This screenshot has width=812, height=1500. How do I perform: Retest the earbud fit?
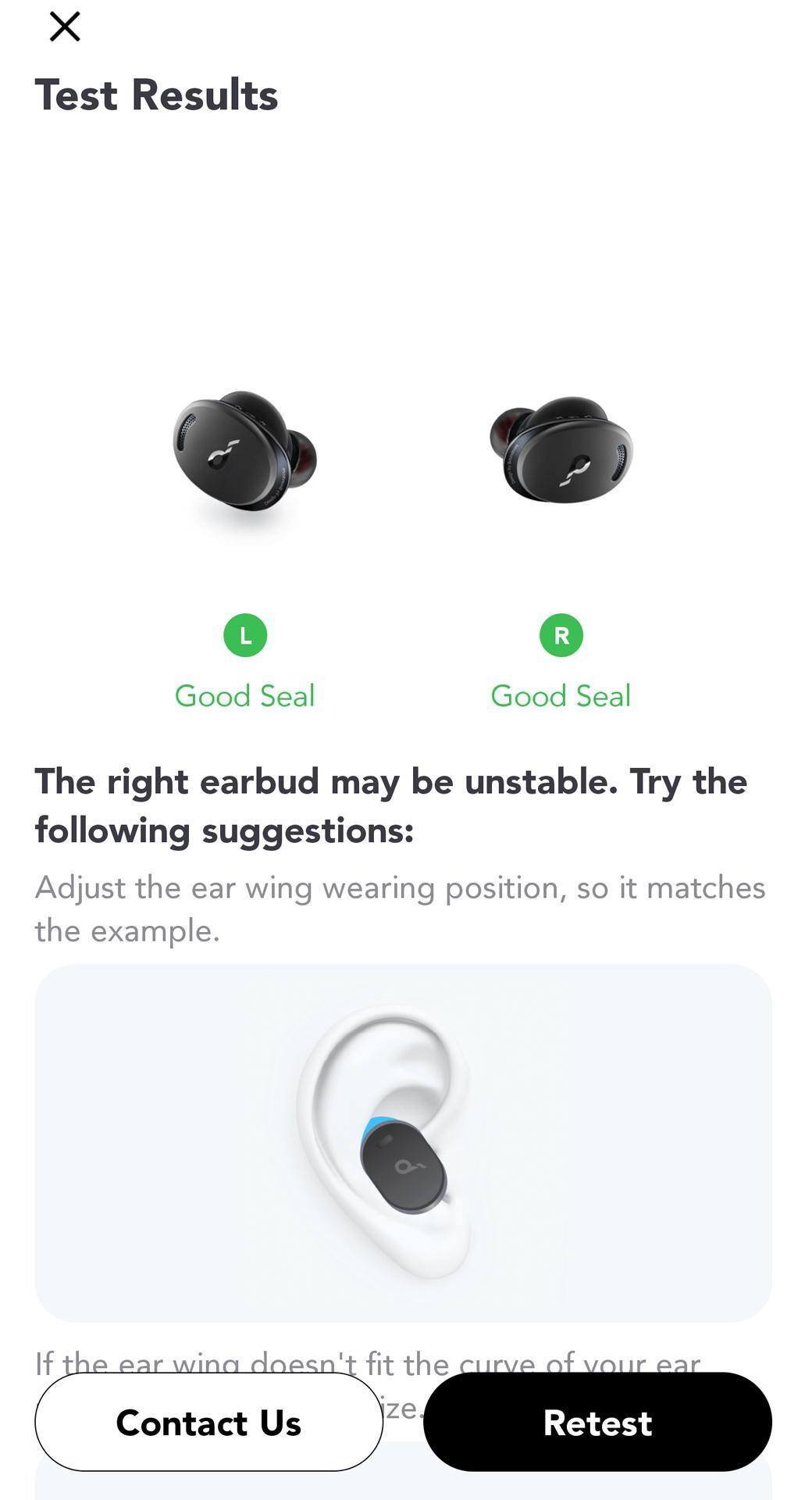(x=597, y=1422)
